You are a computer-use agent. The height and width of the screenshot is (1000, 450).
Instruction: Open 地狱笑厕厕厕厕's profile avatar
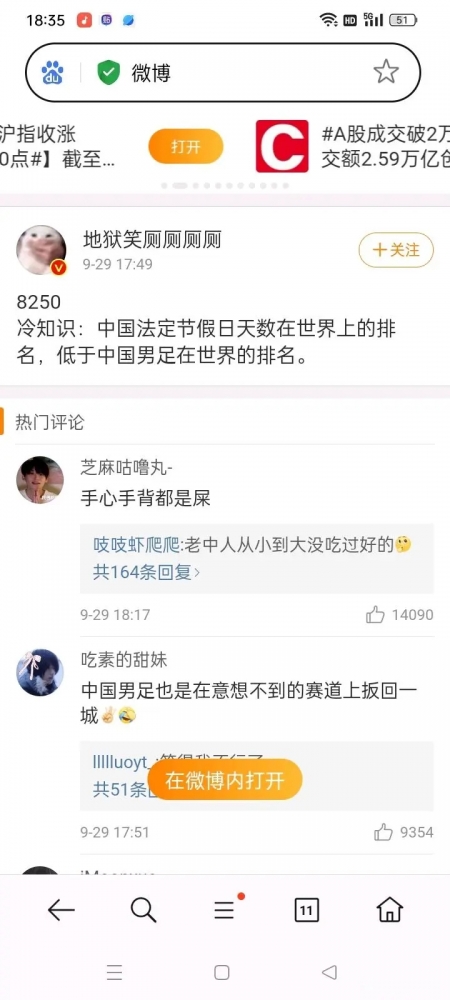point(41,250)
